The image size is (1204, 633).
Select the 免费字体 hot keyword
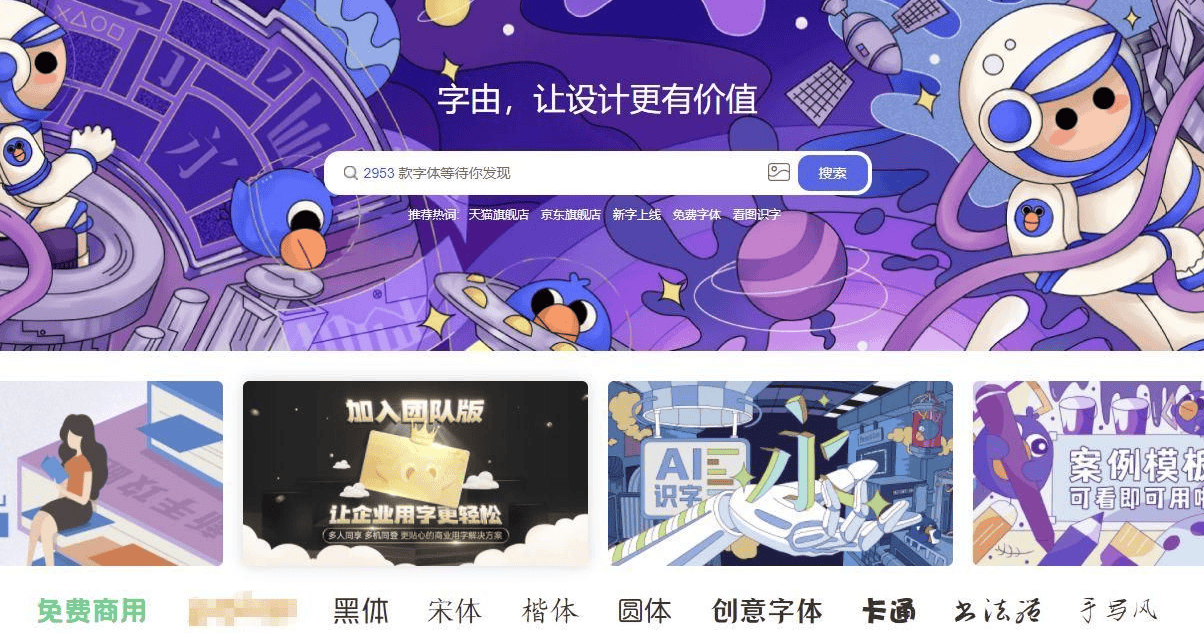(x=696, y=215)
